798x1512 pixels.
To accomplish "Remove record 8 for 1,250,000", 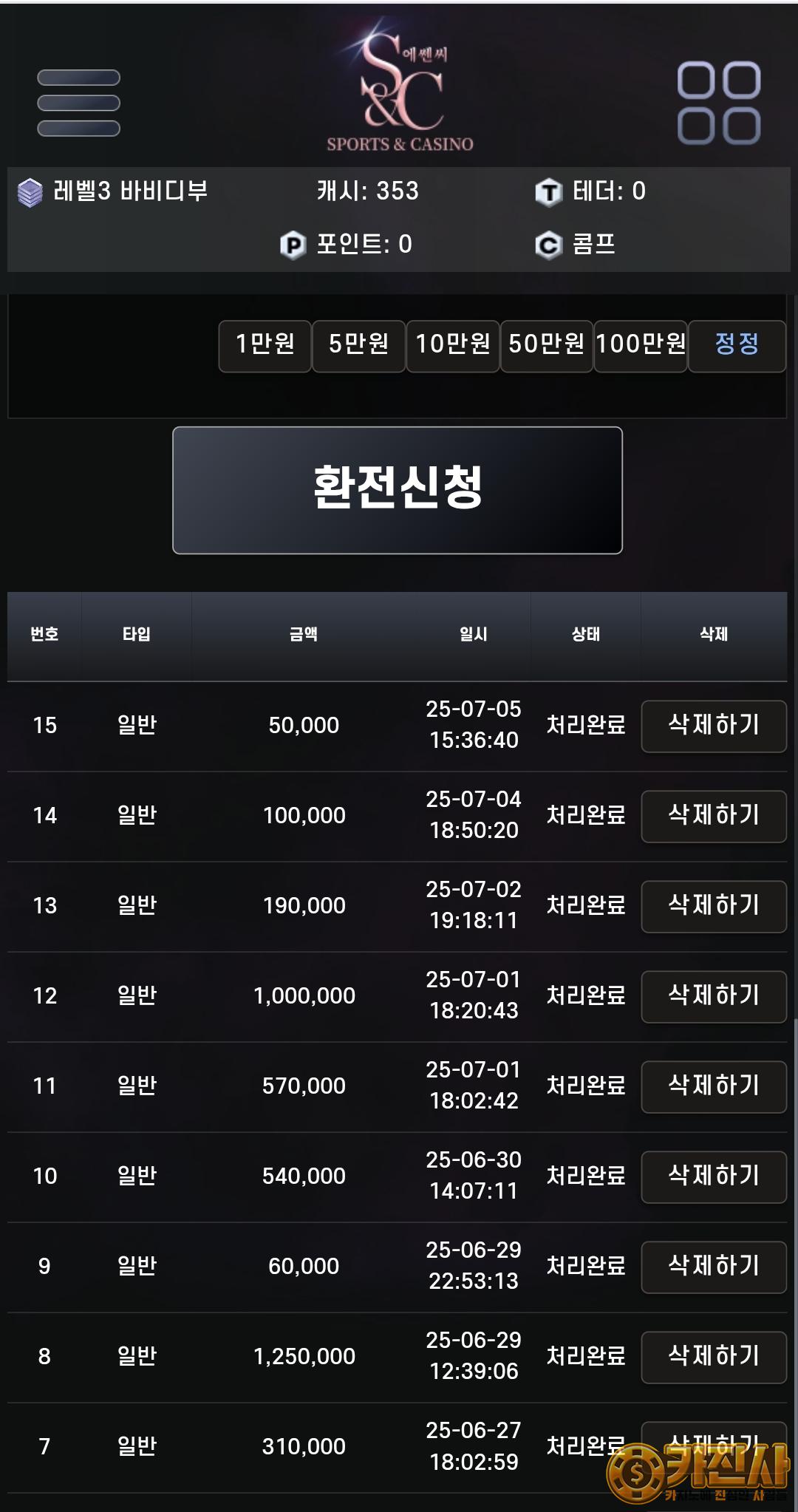I will tap(714, 1357).
